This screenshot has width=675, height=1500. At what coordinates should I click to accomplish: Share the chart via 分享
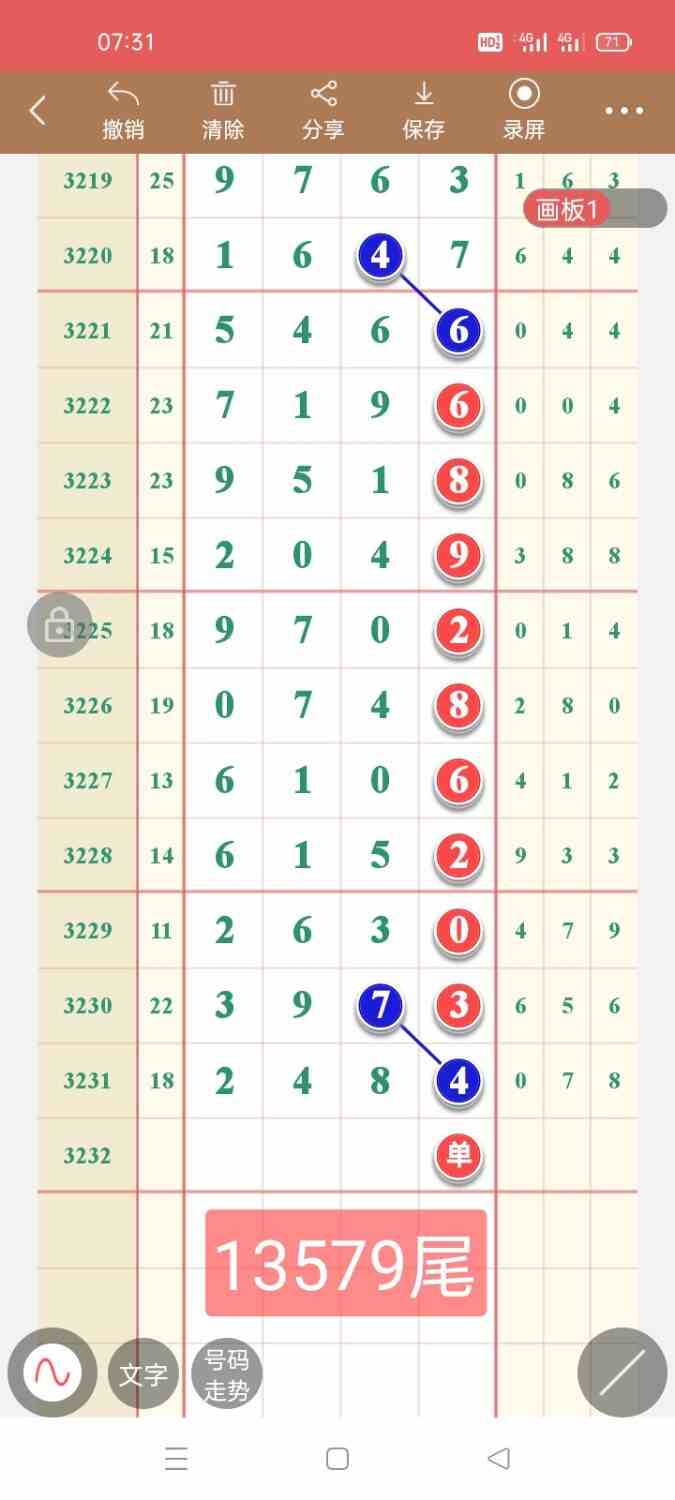323,111
